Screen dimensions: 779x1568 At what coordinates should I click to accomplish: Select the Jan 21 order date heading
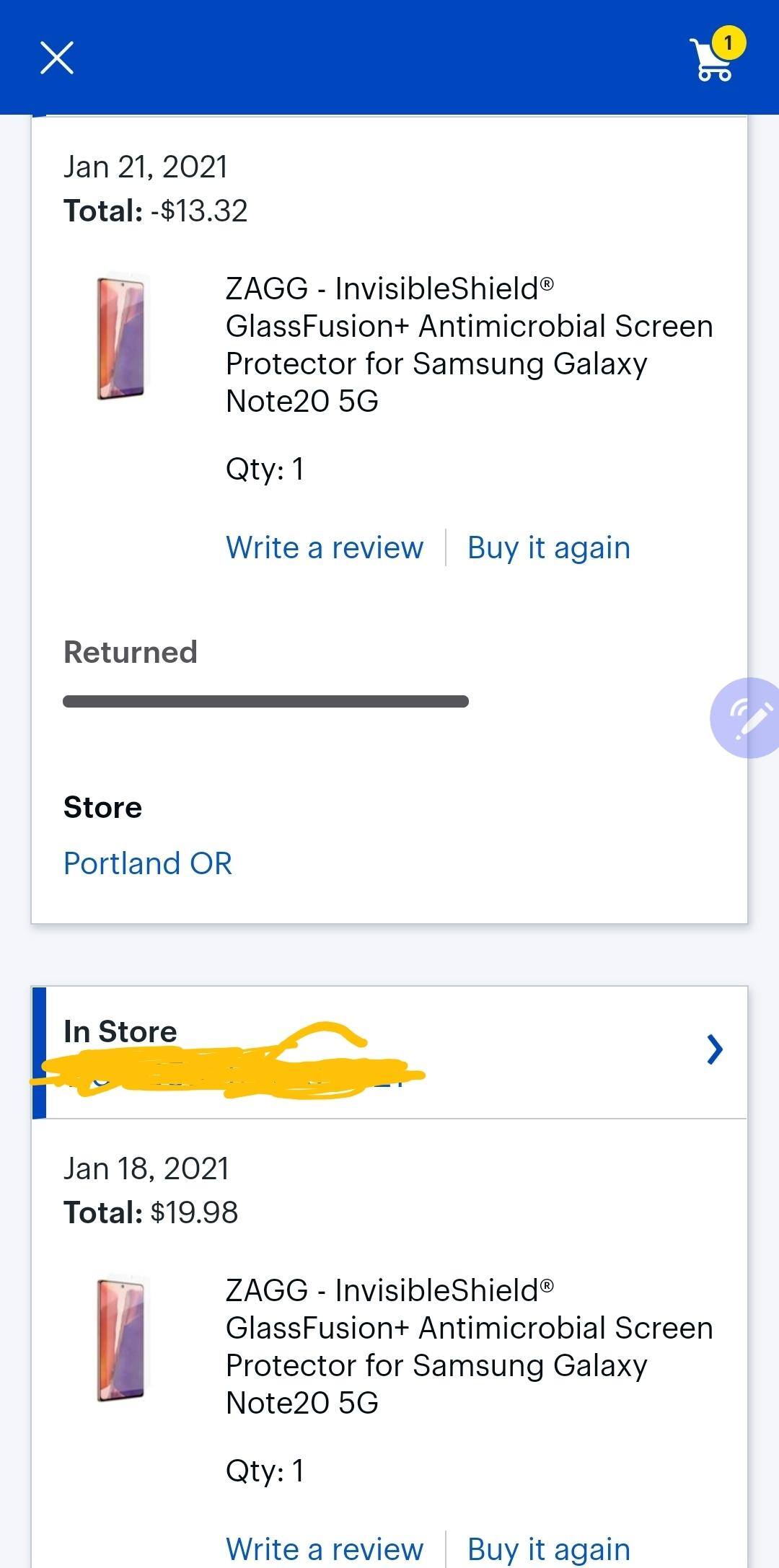(x=144, y=166)
